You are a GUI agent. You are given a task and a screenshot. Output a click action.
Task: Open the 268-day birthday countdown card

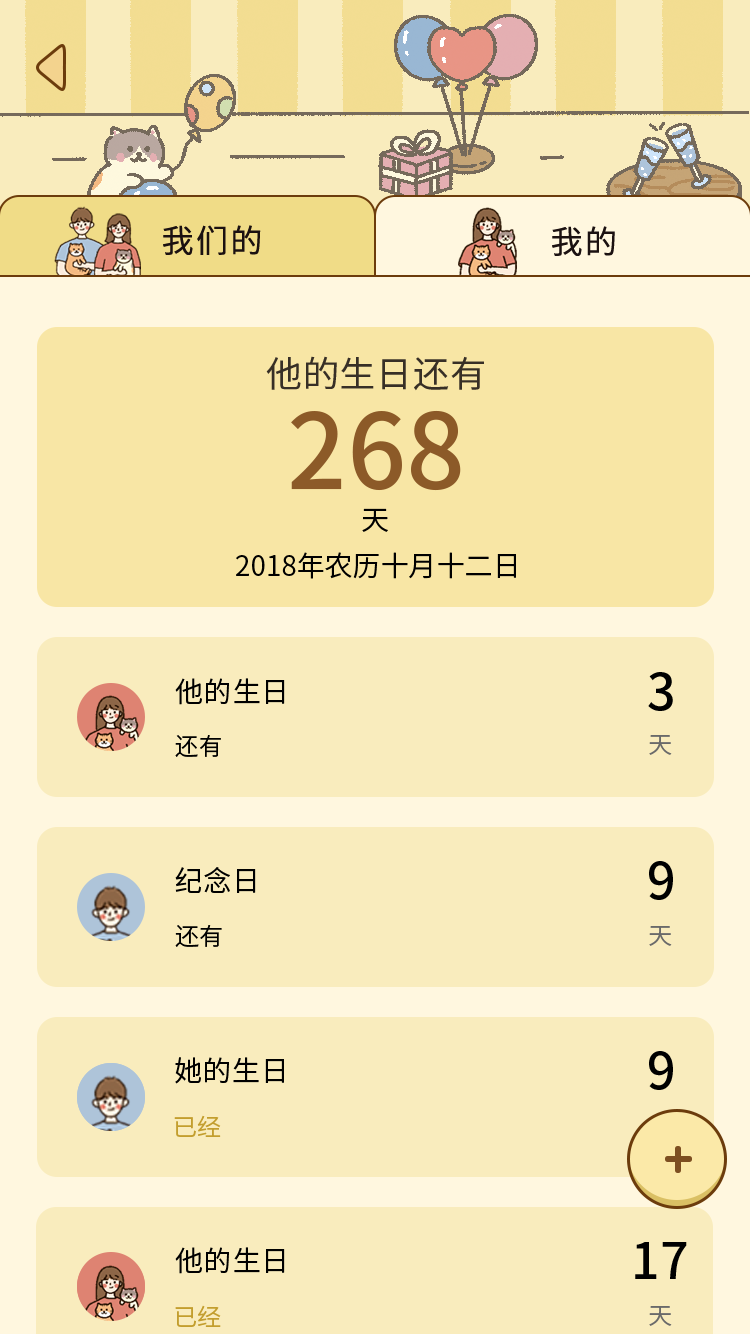tap(375, 467)
